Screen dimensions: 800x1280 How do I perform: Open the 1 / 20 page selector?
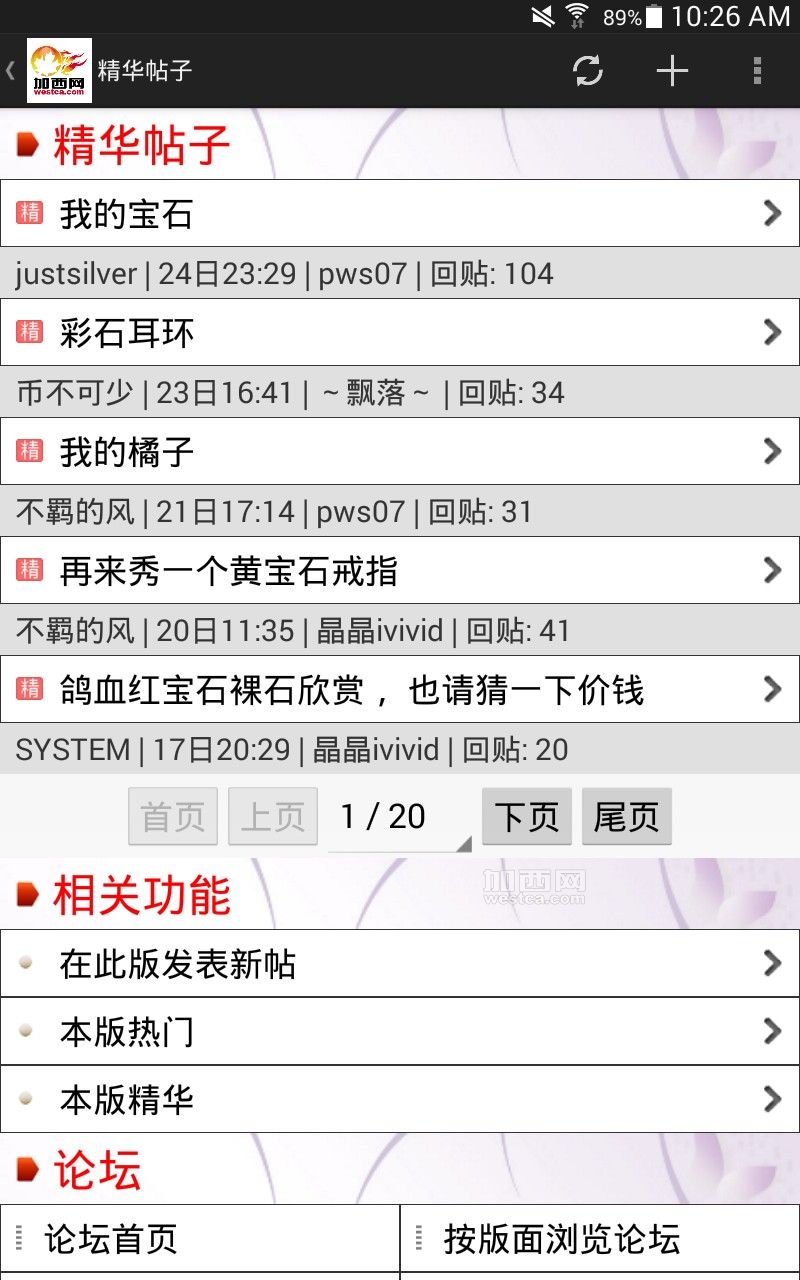point(400,818)
